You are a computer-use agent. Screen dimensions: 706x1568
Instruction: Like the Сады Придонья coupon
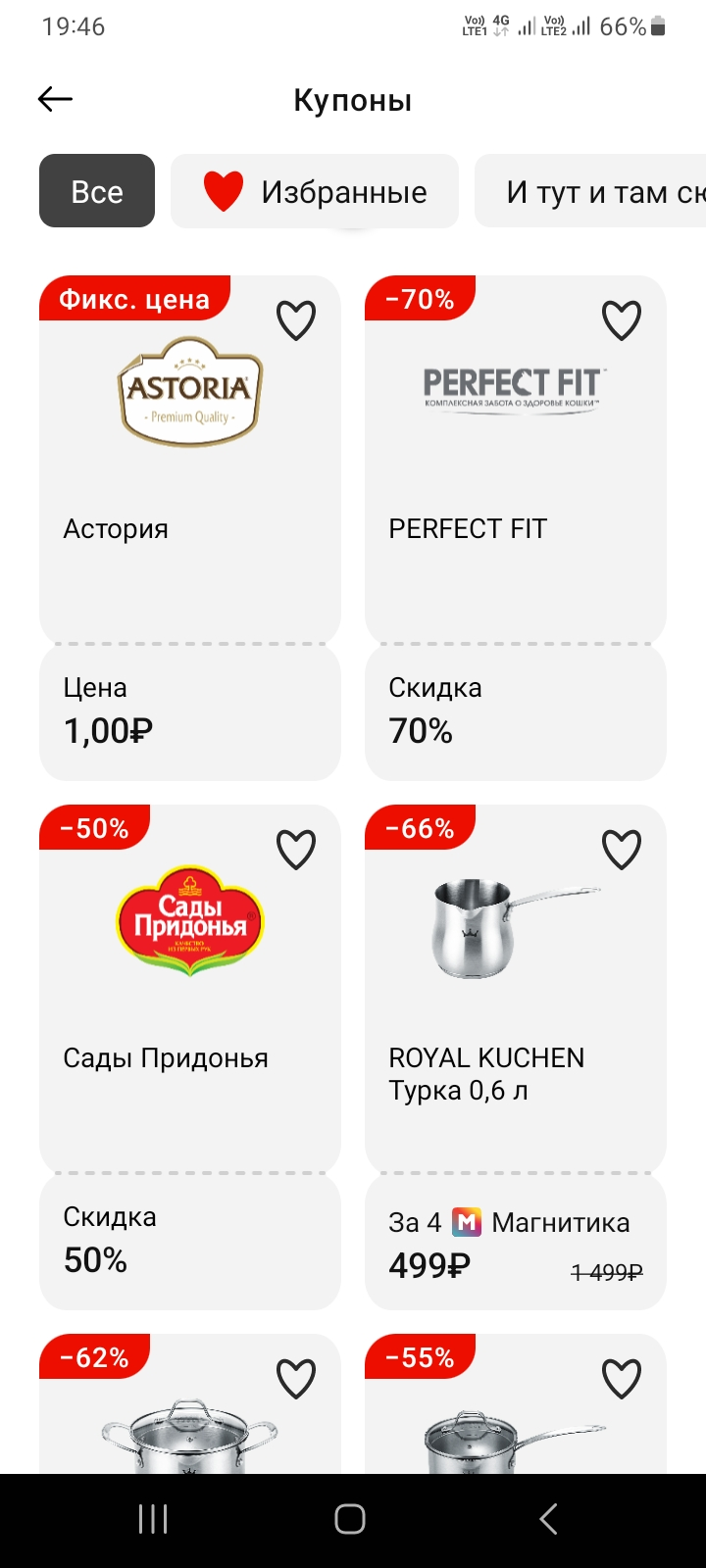[296, 850]
